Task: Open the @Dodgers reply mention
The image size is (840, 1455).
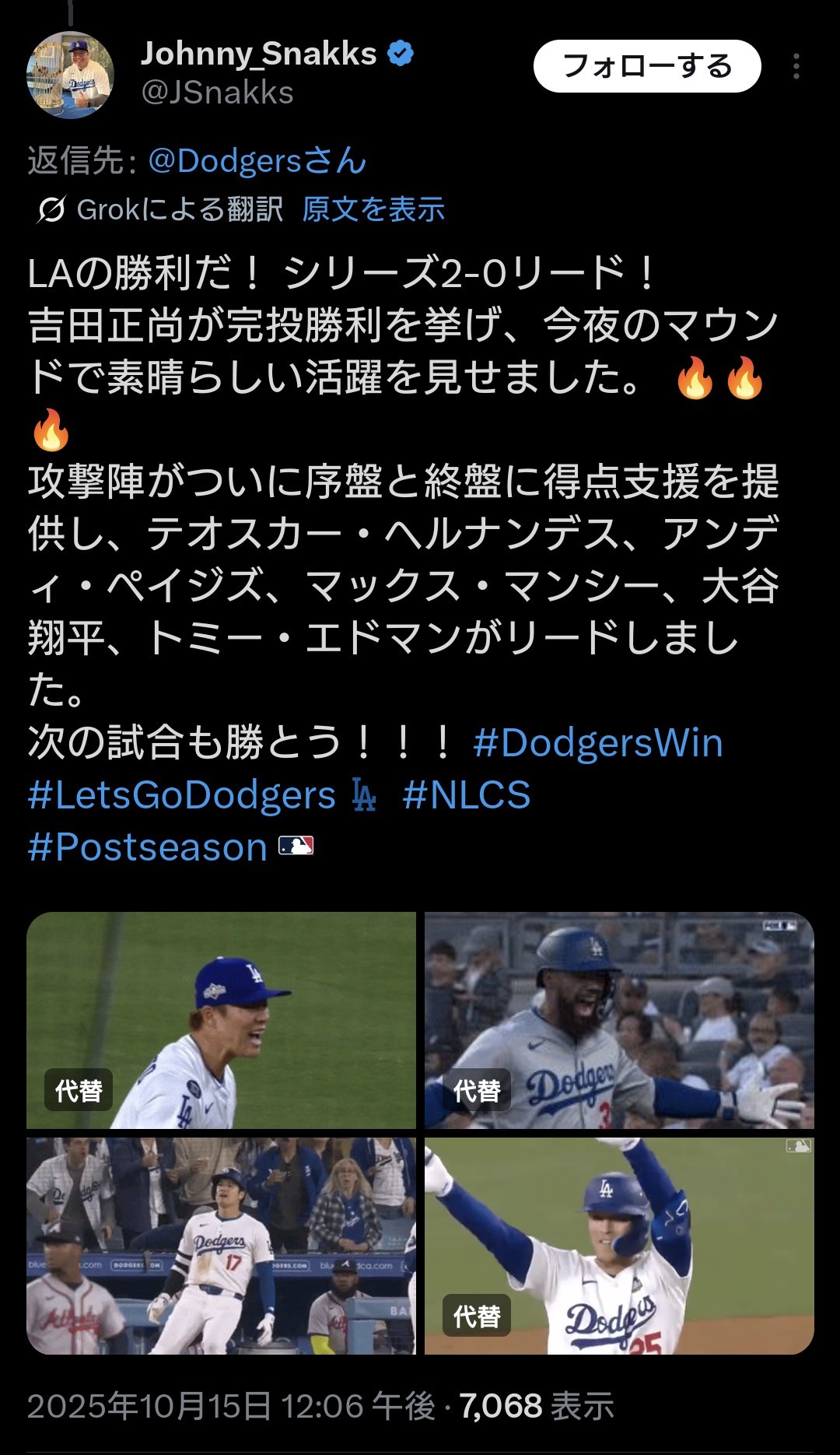Action: [257, 161]
